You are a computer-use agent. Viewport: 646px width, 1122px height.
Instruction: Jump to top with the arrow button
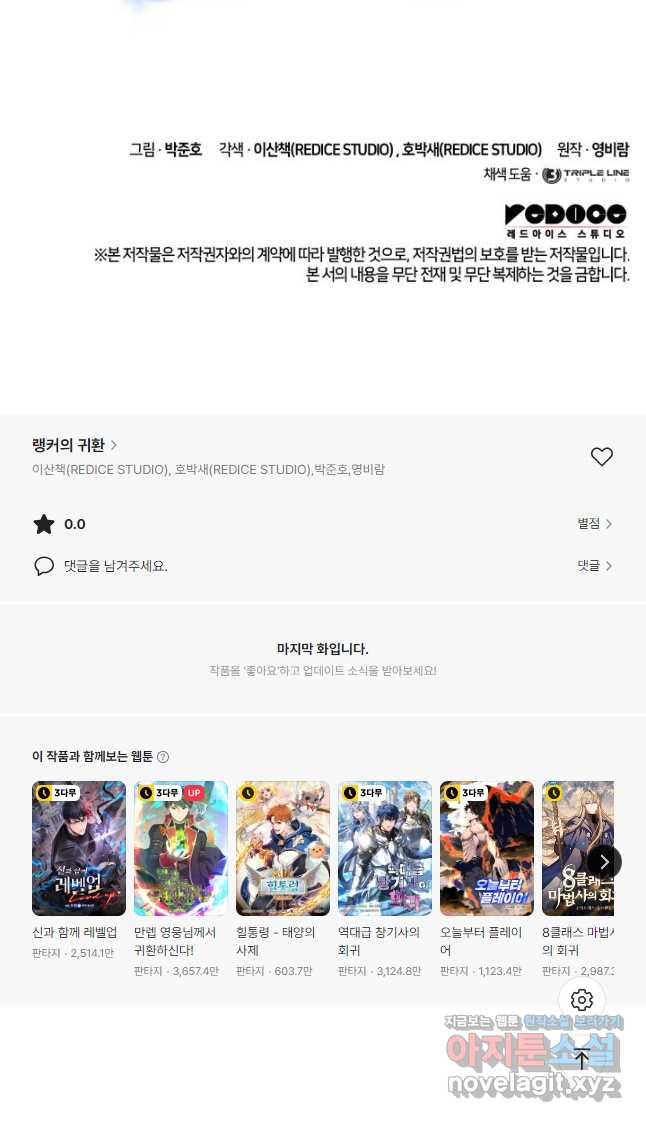pyautogui.click(x=582, y=1059)
